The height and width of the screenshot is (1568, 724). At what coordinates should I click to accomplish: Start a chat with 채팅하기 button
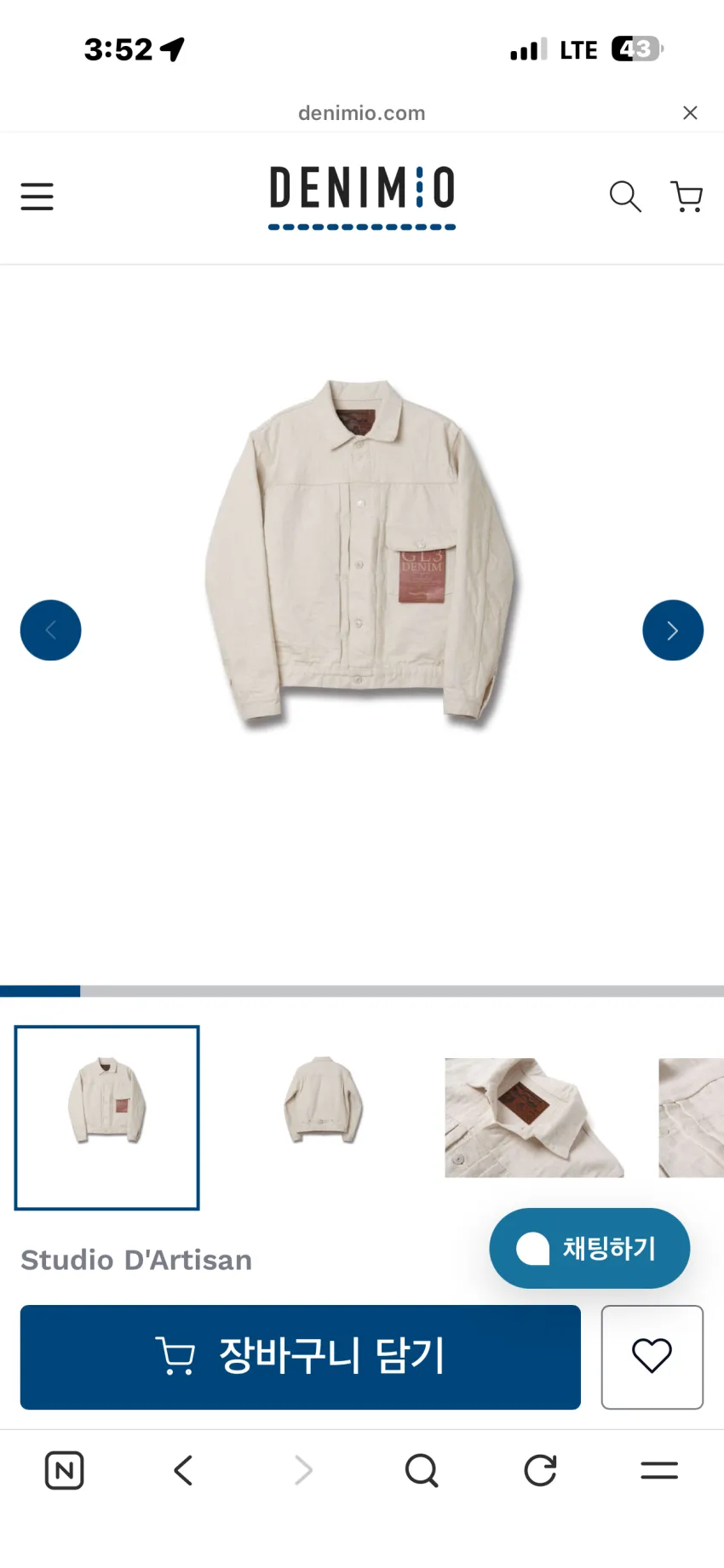click(x=589, y=1249)
